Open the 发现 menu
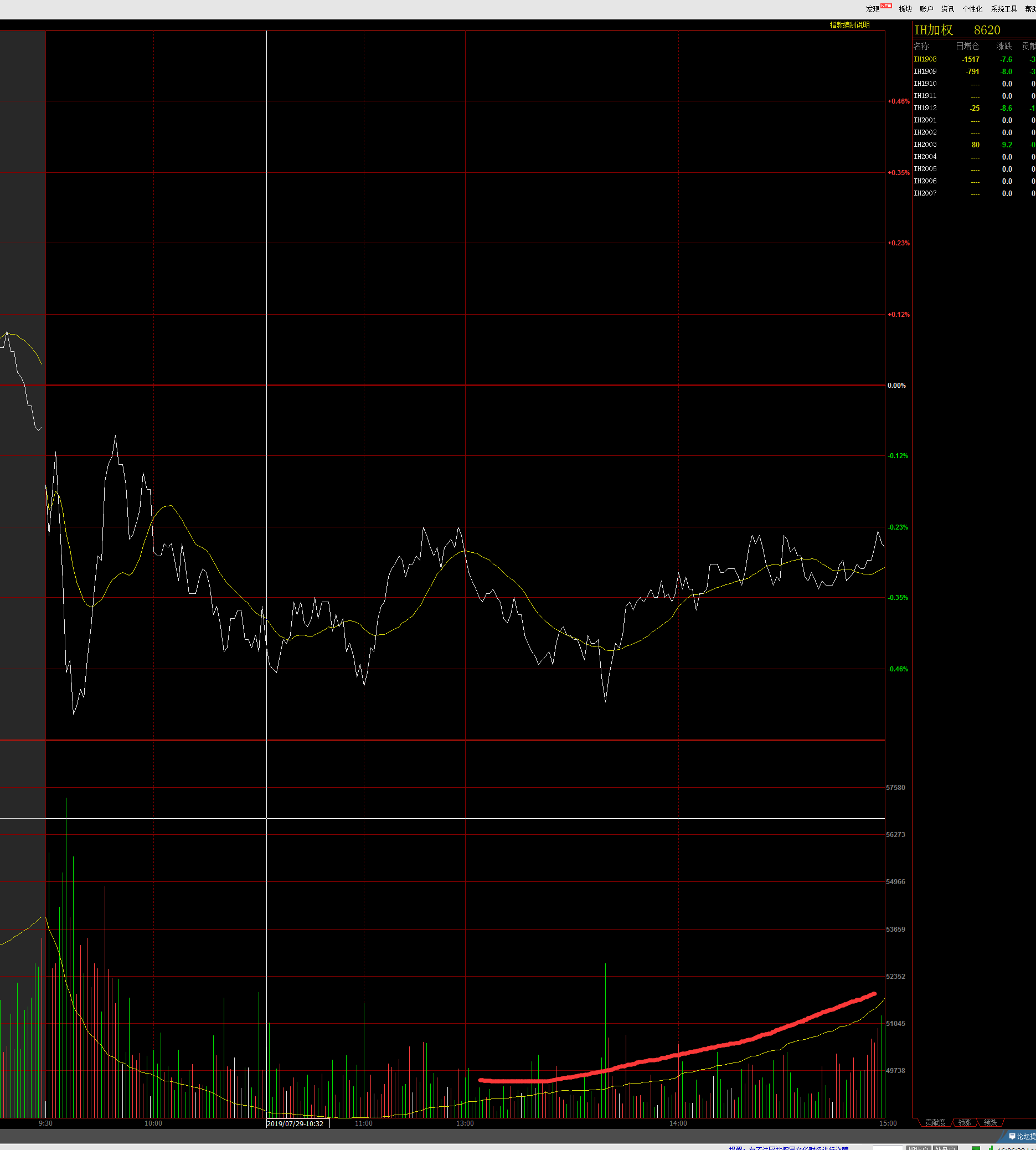1036x1150 pixels. click(x=873, y=9)
